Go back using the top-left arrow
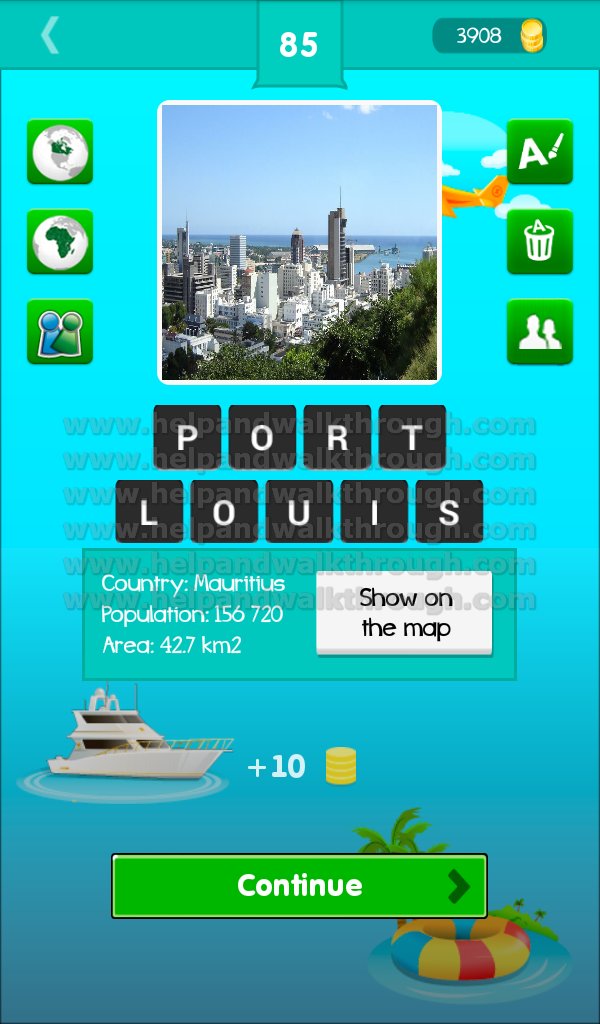Screen dimensions: 600x1024 [50, 35]
